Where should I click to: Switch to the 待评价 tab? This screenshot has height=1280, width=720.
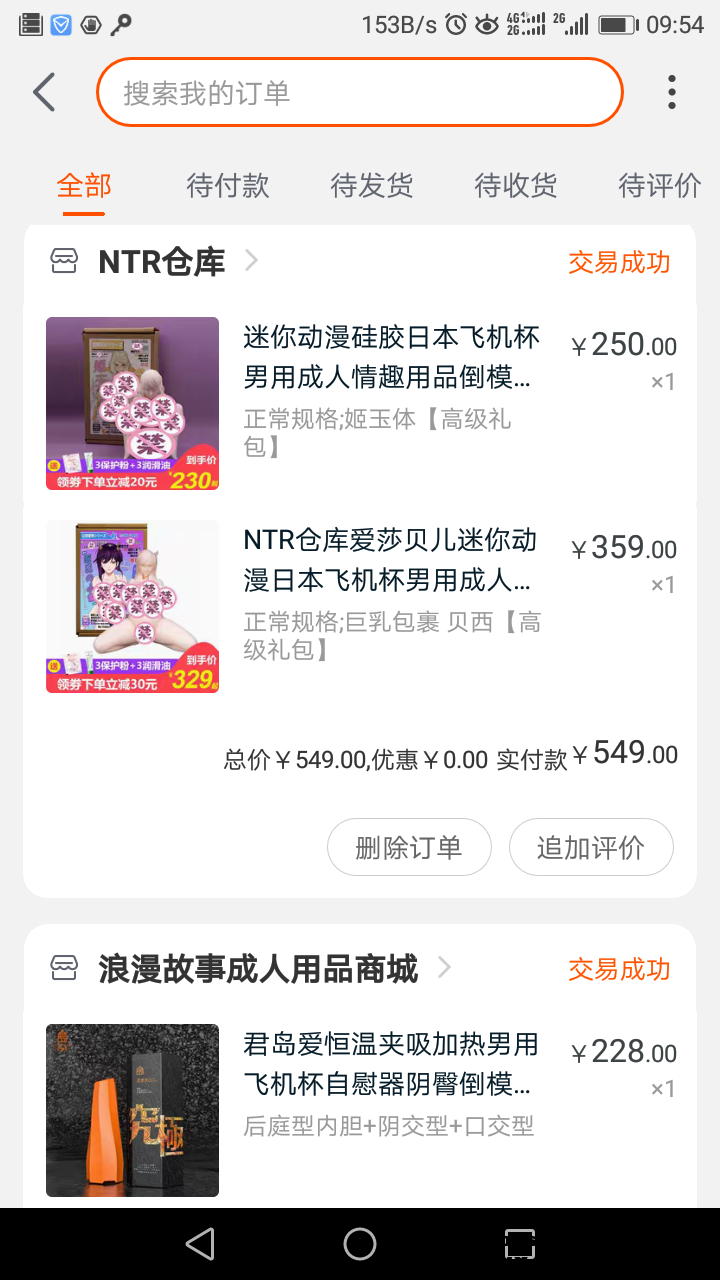tap(660, 185)
